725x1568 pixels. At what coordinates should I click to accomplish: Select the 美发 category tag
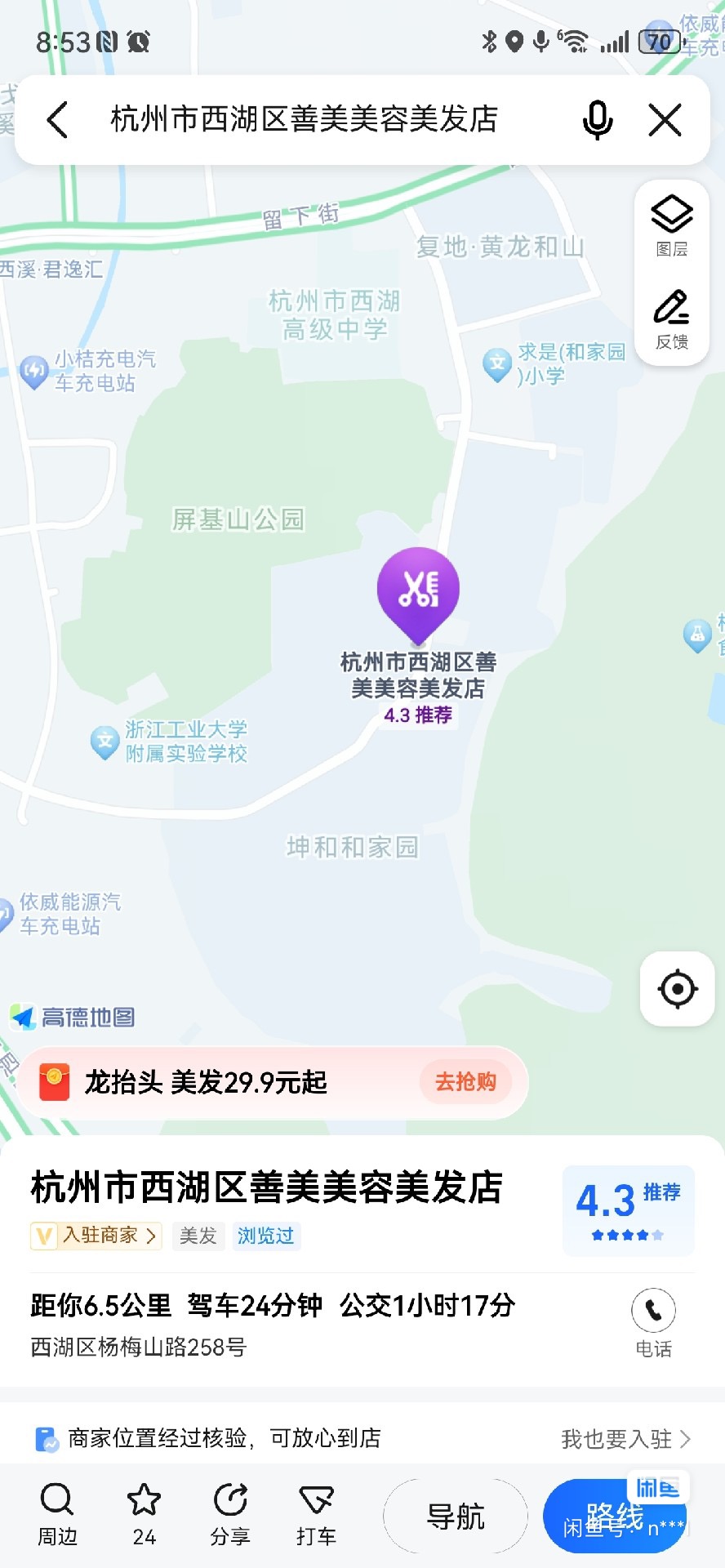198,1236
